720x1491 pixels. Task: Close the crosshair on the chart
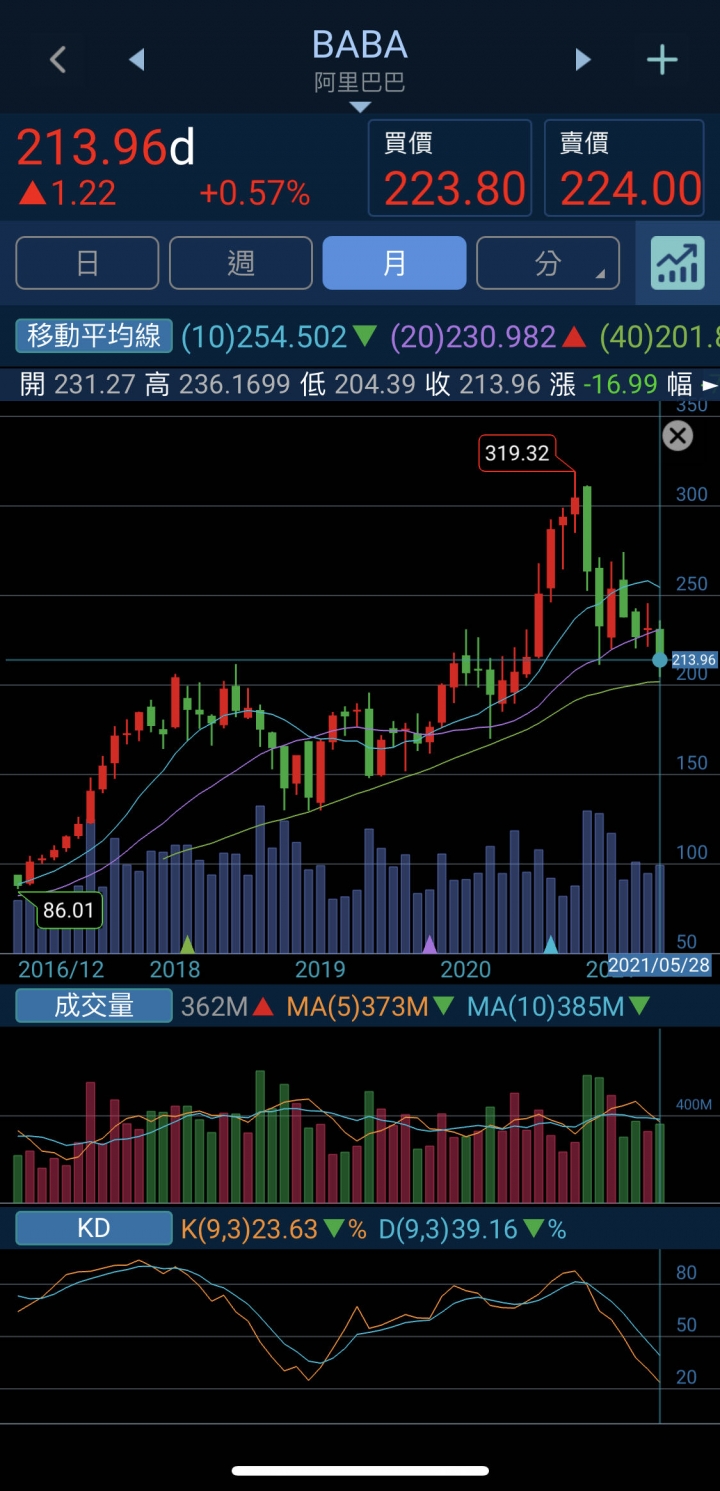pos(678,436)
